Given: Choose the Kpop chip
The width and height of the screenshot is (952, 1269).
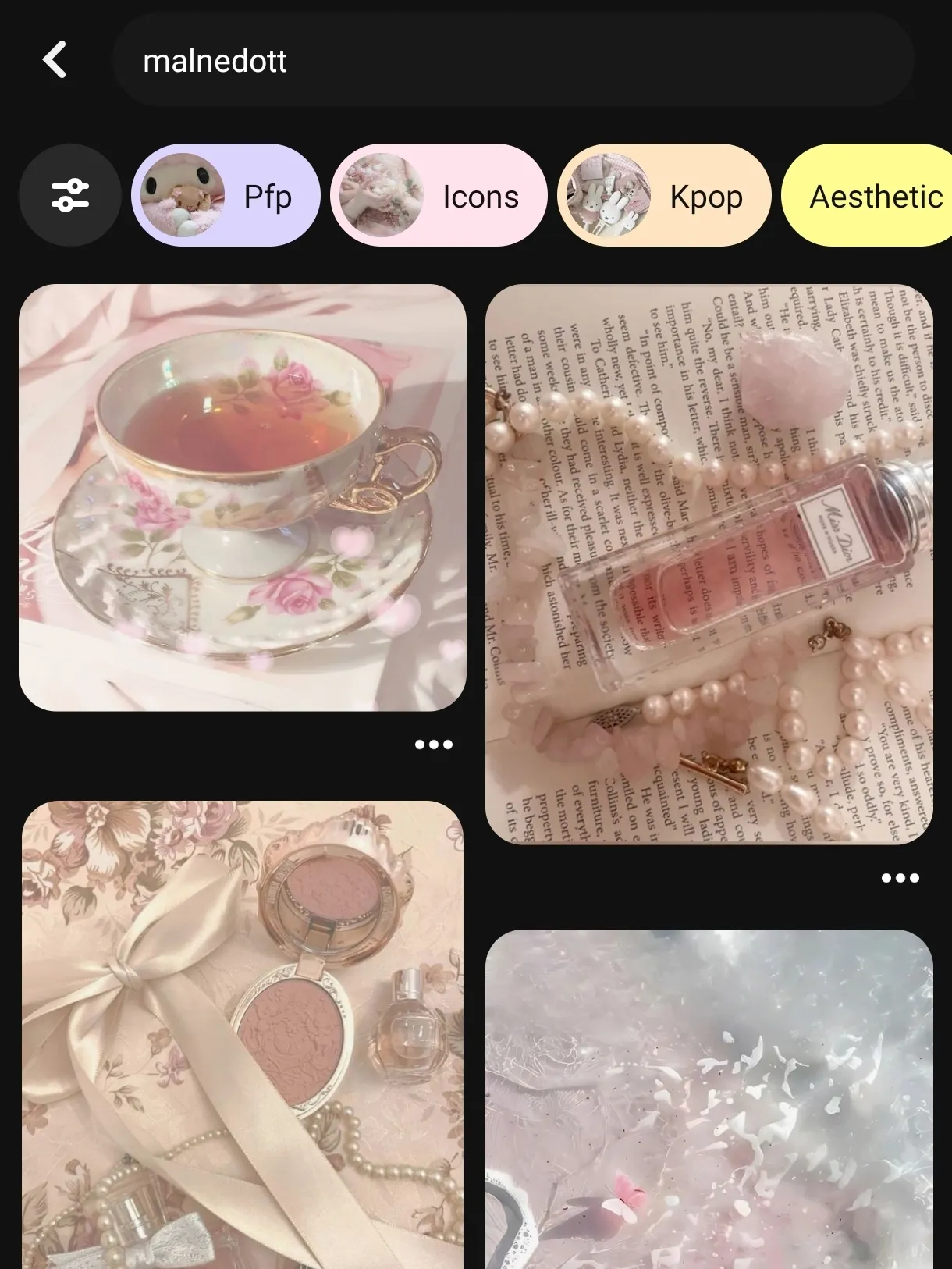Looking at the screenshot, I should [x=664, y=195].
